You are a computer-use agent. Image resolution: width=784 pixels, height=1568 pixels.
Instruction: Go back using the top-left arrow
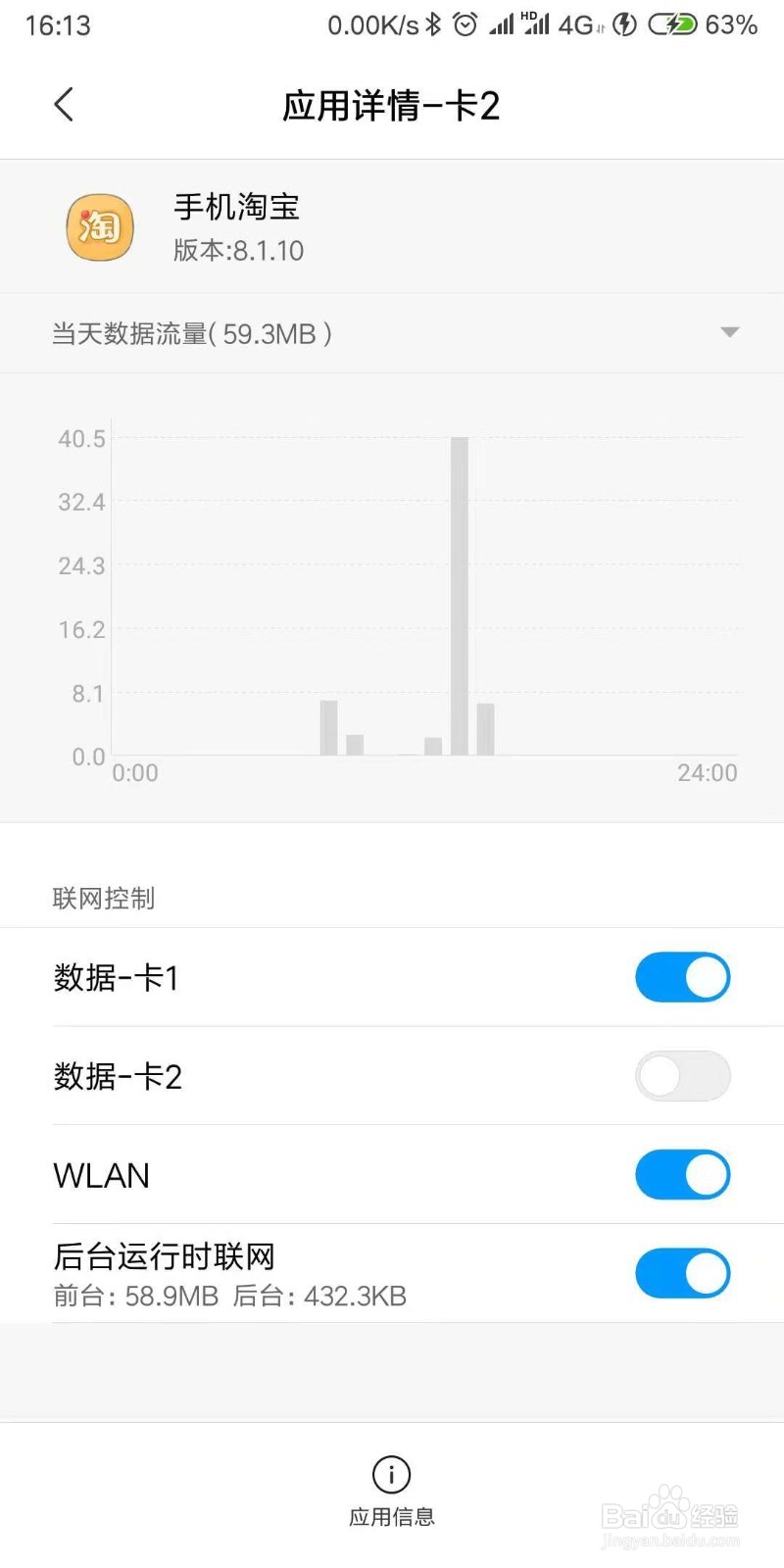64,104
